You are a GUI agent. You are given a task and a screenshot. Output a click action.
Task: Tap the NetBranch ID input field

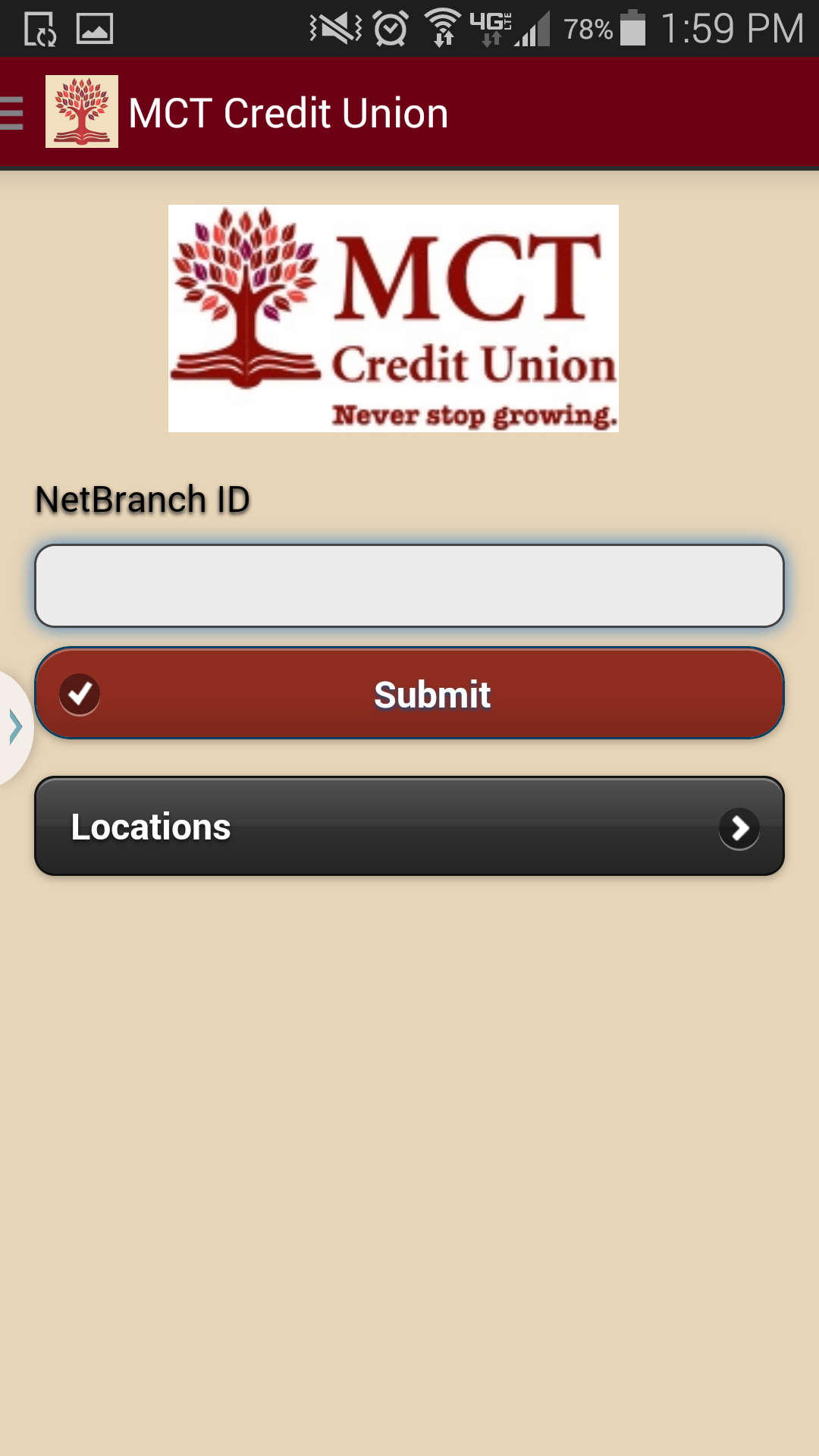409,585
